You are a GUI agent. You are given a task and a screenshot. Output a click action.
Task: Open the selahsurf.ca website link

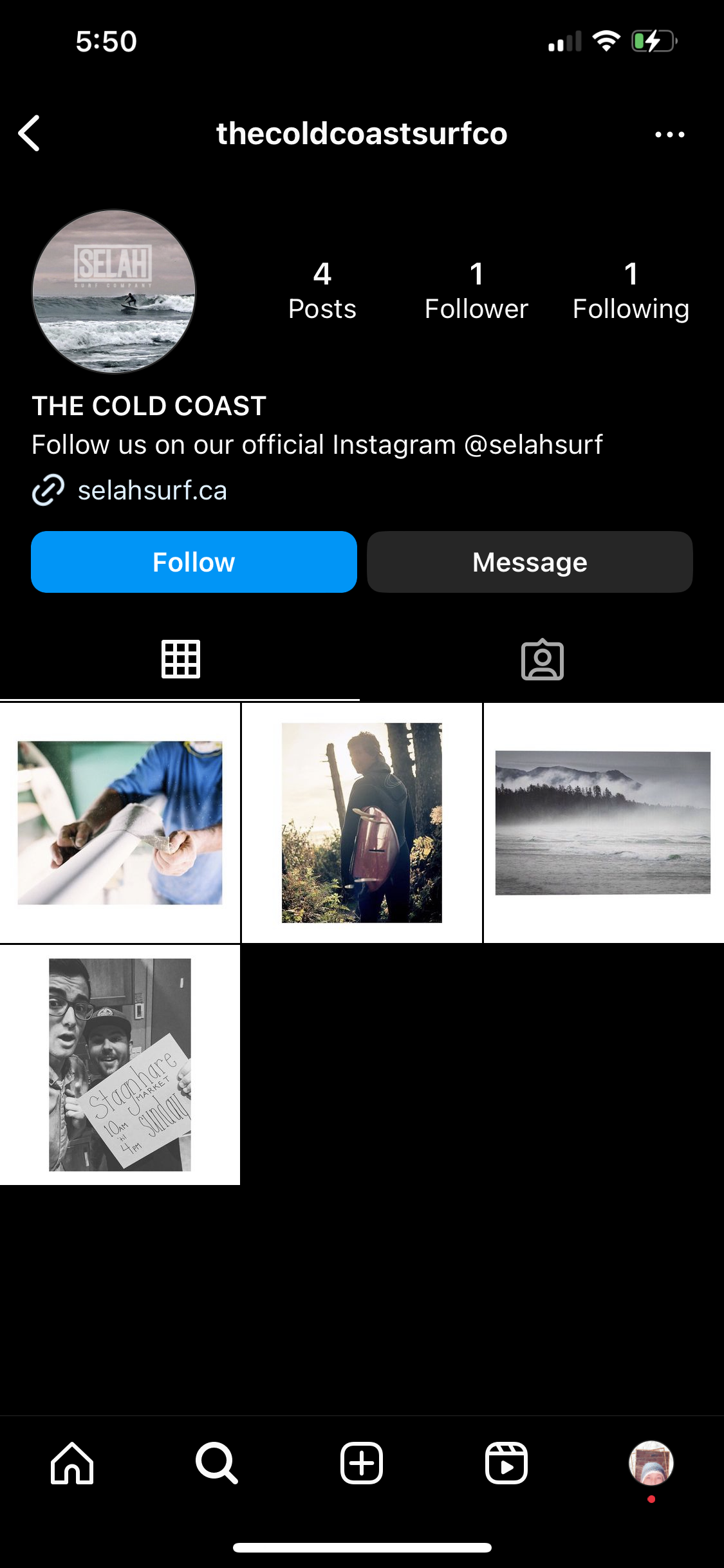point(152,490)
